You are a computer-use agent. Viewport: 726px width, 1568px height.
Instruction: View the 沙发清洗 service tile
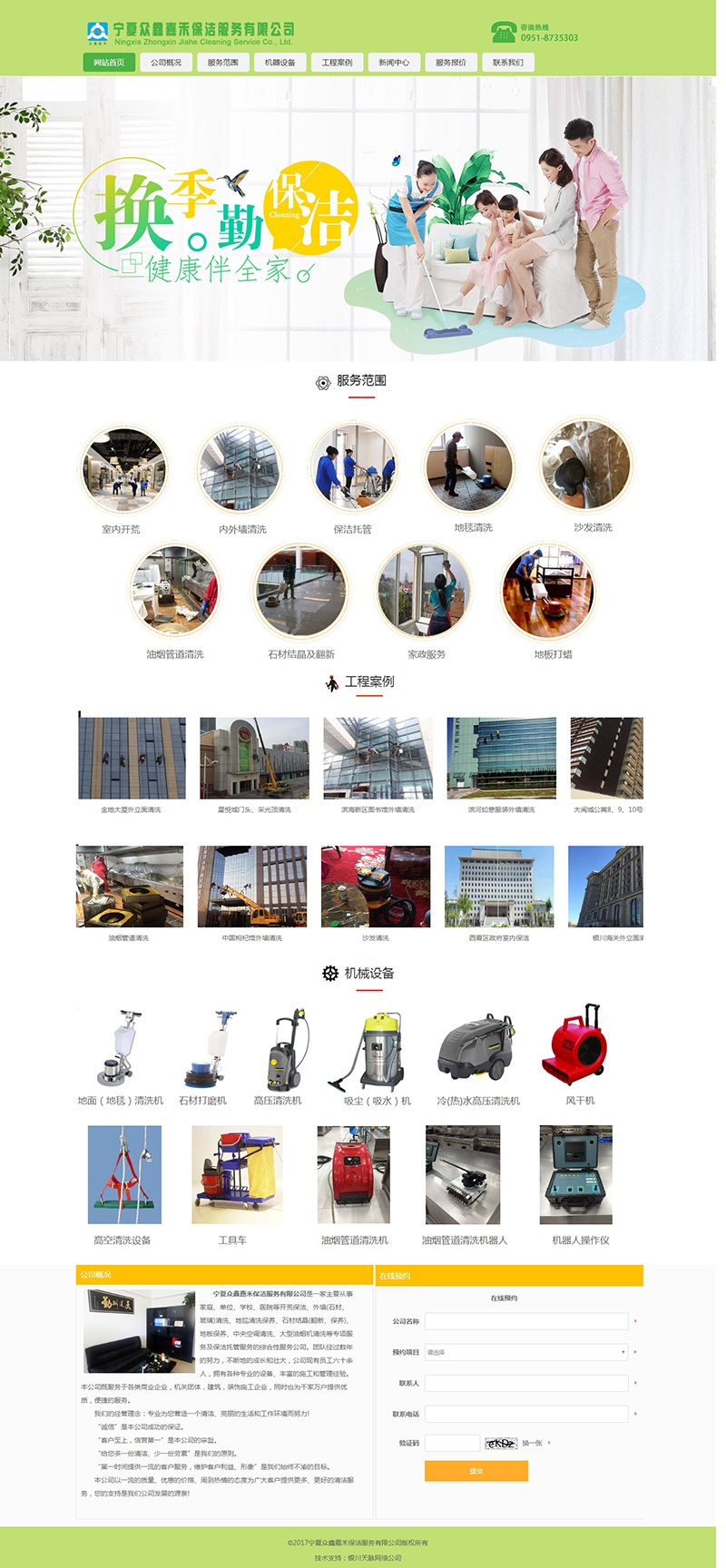tap(584, 465)
